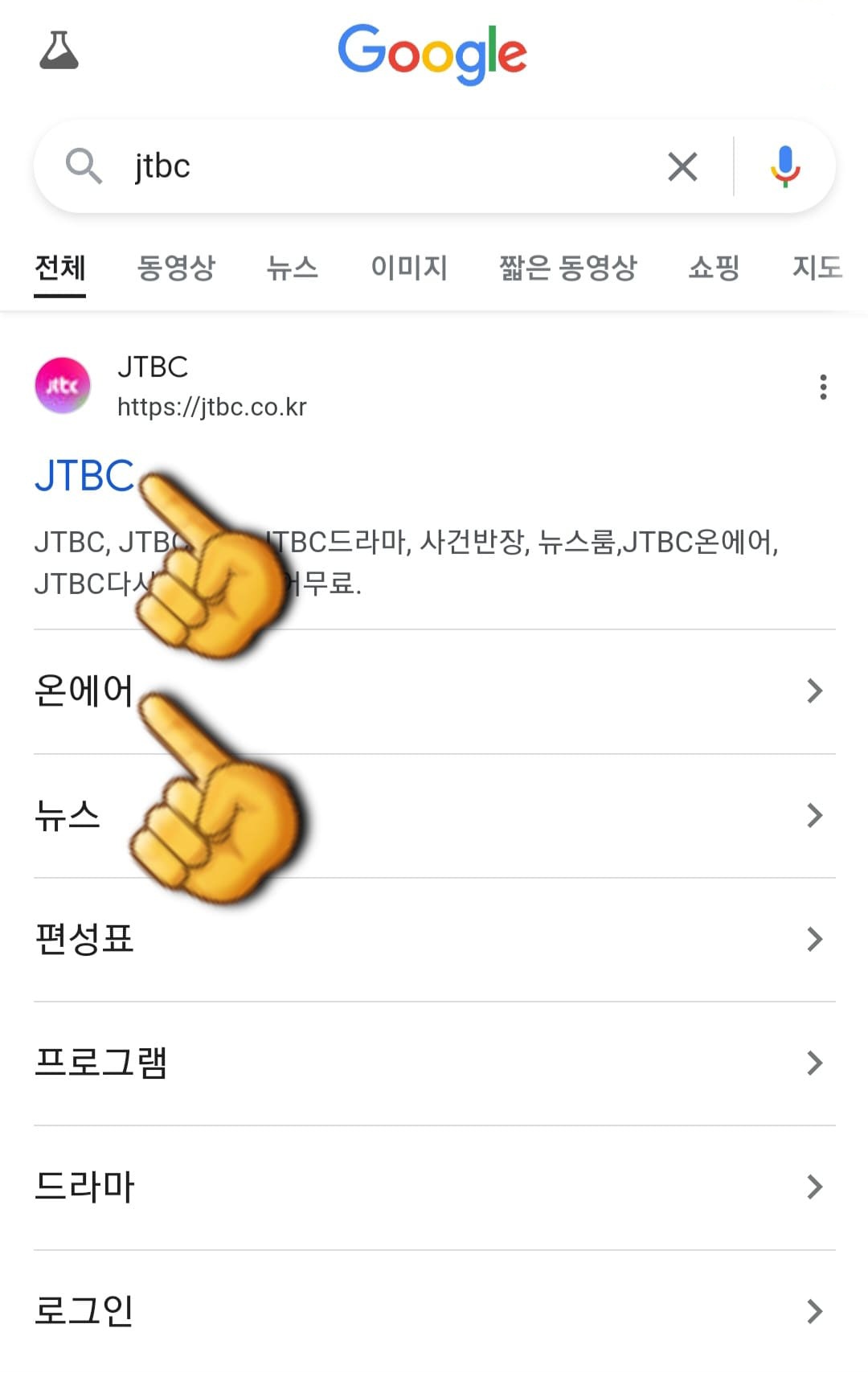Screen dimensions: 868x1373
Task: Tap the JTBC site favicon logo
Action: 61,386
